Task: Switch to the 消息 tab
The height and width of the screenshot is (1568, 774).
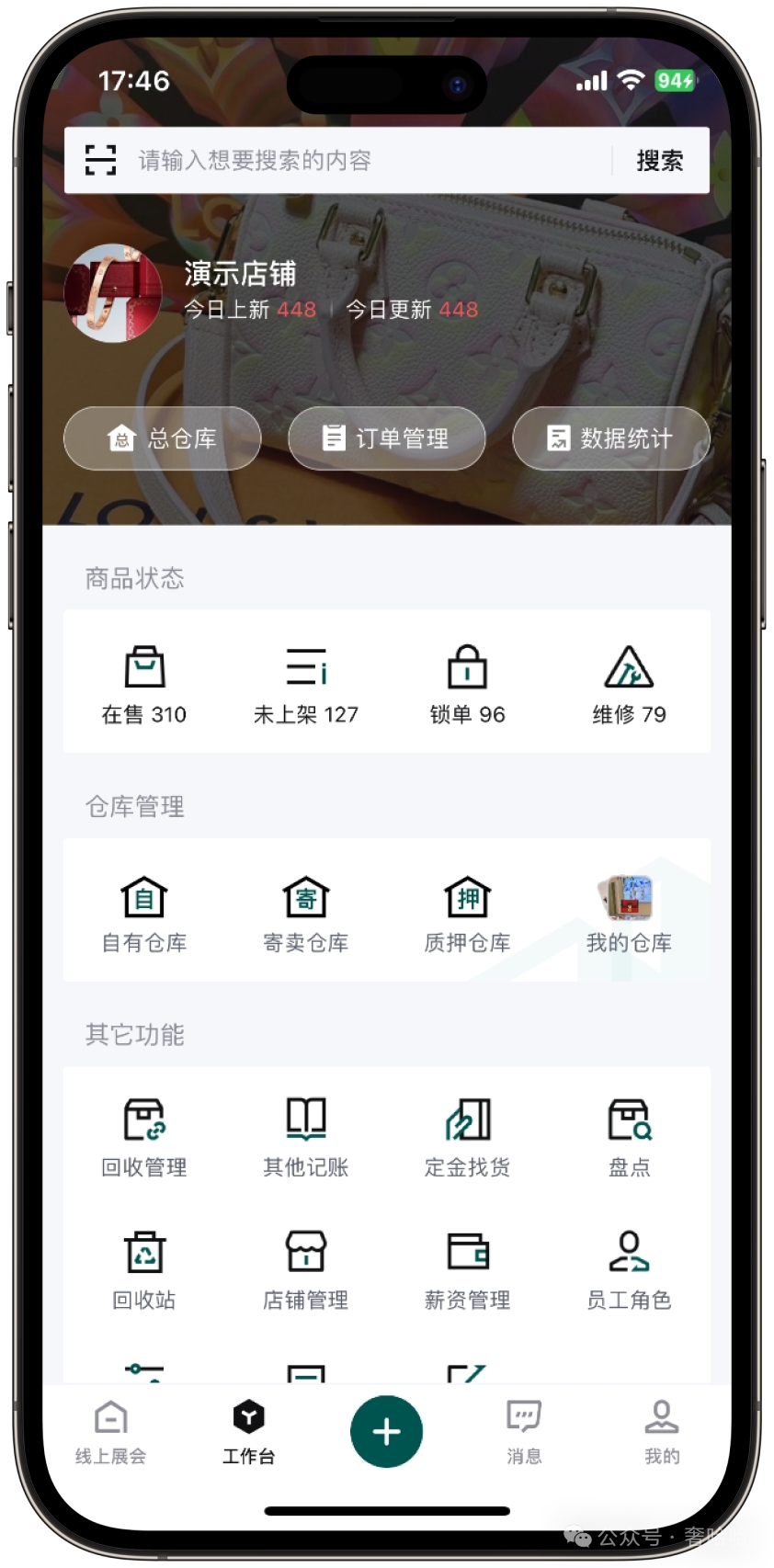Action: click(x=524, y=1431)
